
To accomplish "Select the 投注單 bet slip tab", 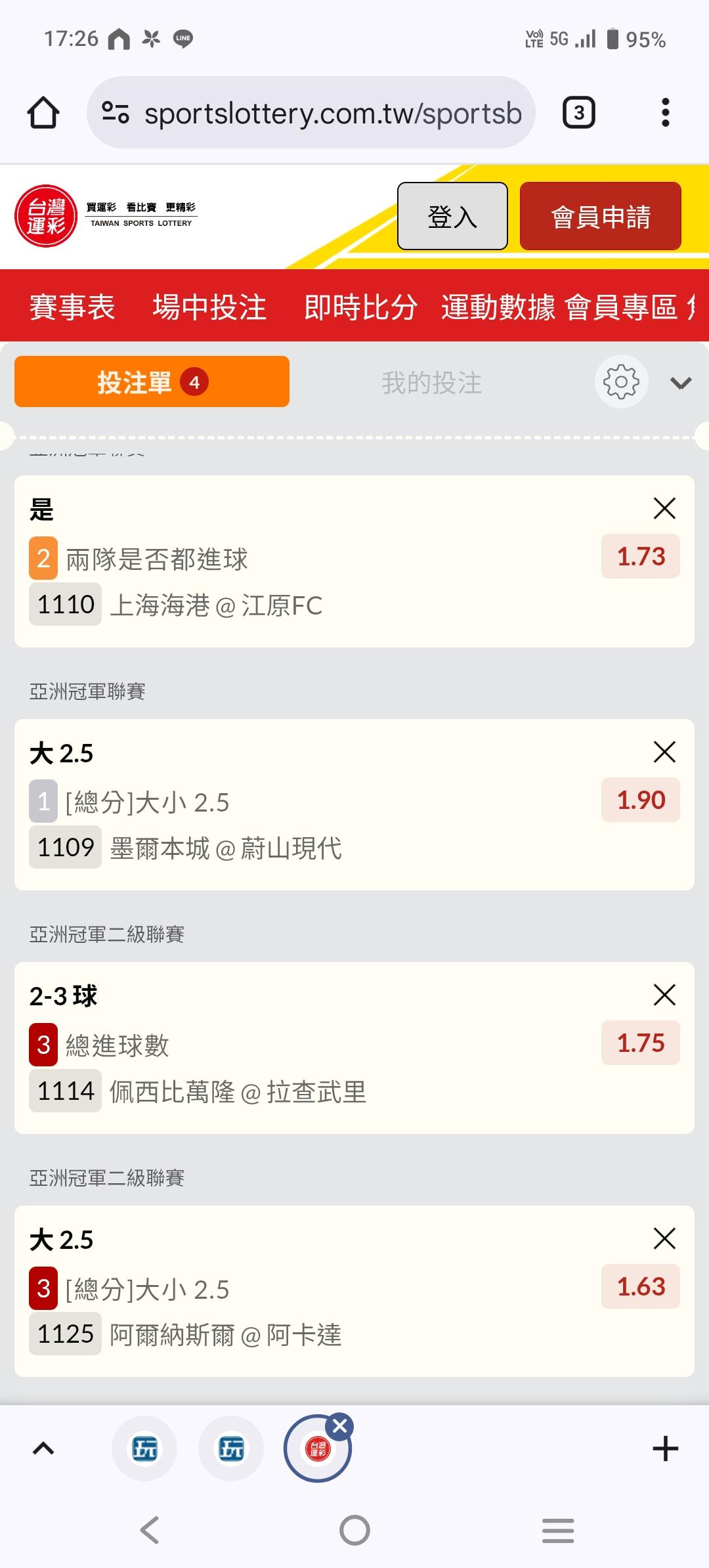I will pos(152,382).
